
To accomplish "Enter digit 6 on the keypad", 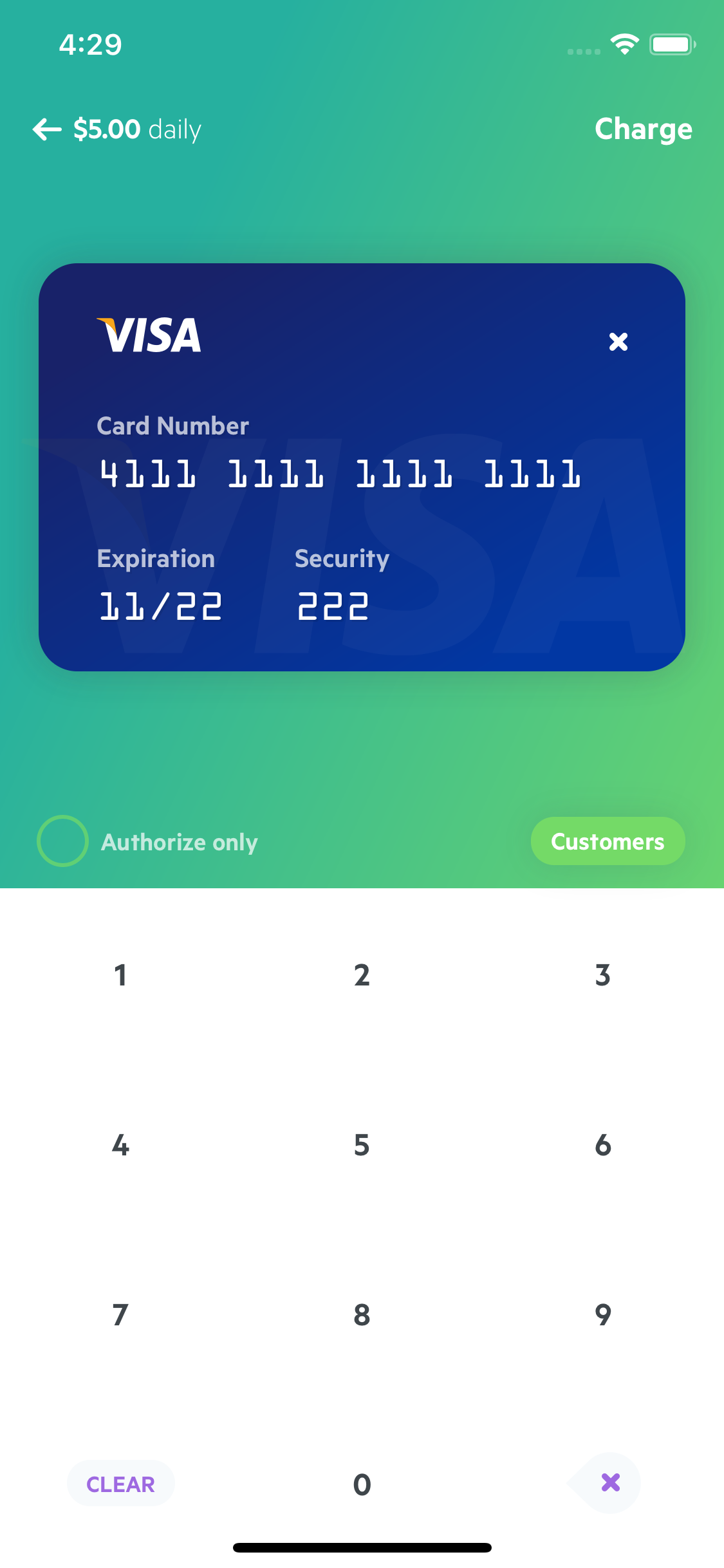I will 603,1145.
